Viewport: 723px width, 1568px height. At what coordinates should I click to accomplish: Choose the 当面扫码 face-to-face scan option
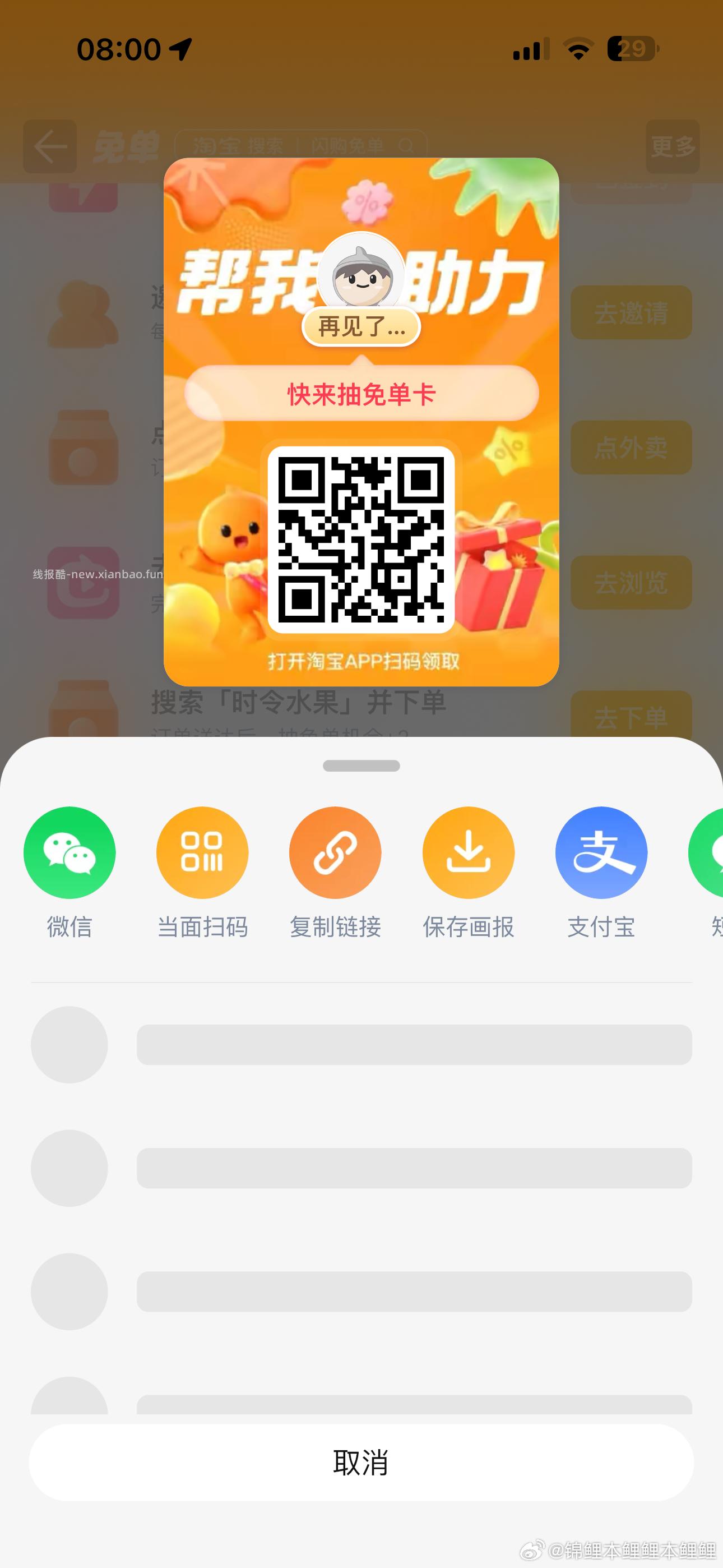[202, 852]
